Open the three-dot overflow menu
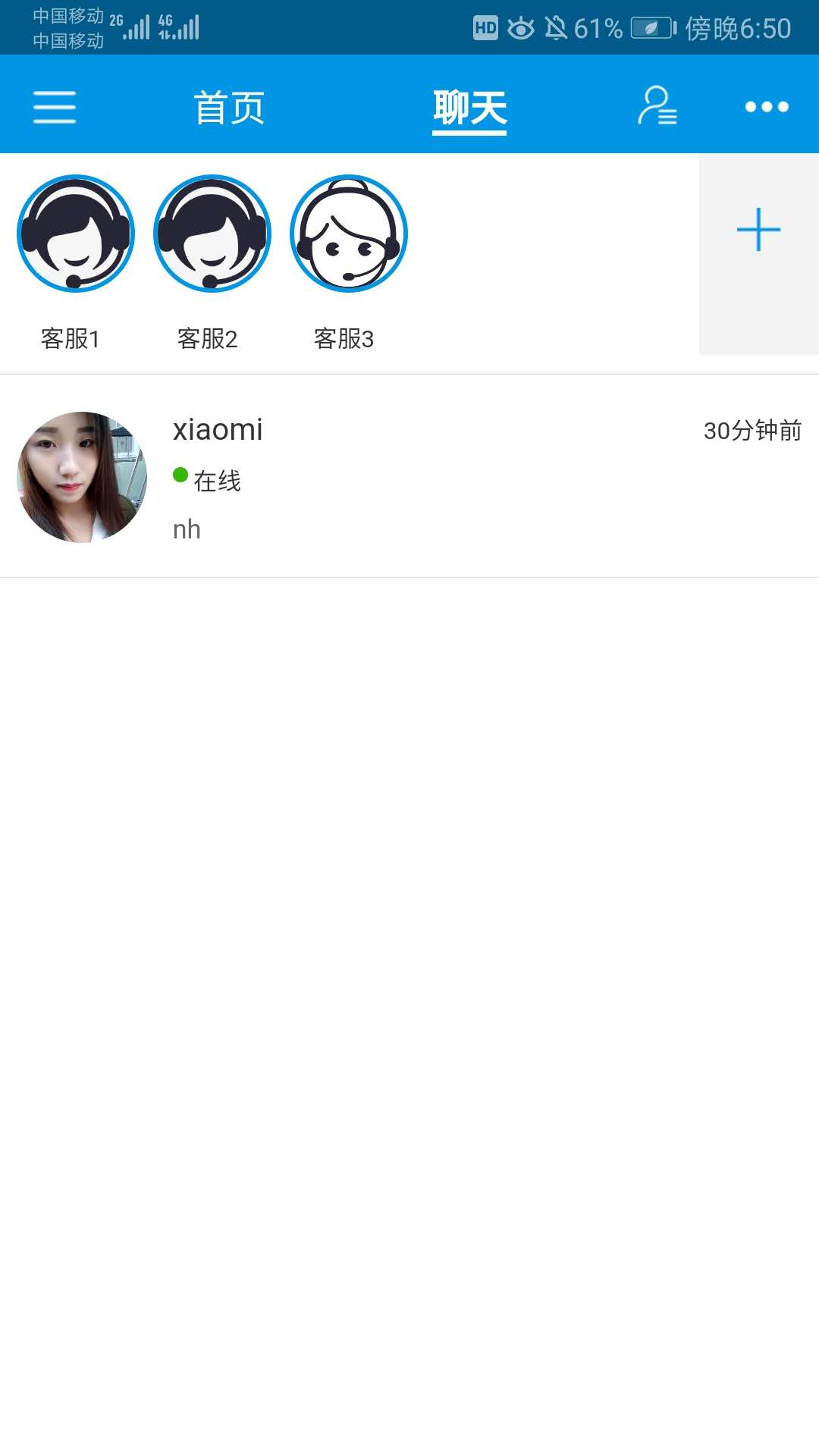This screenshot has width=819, height=1456. pos(767,107)
